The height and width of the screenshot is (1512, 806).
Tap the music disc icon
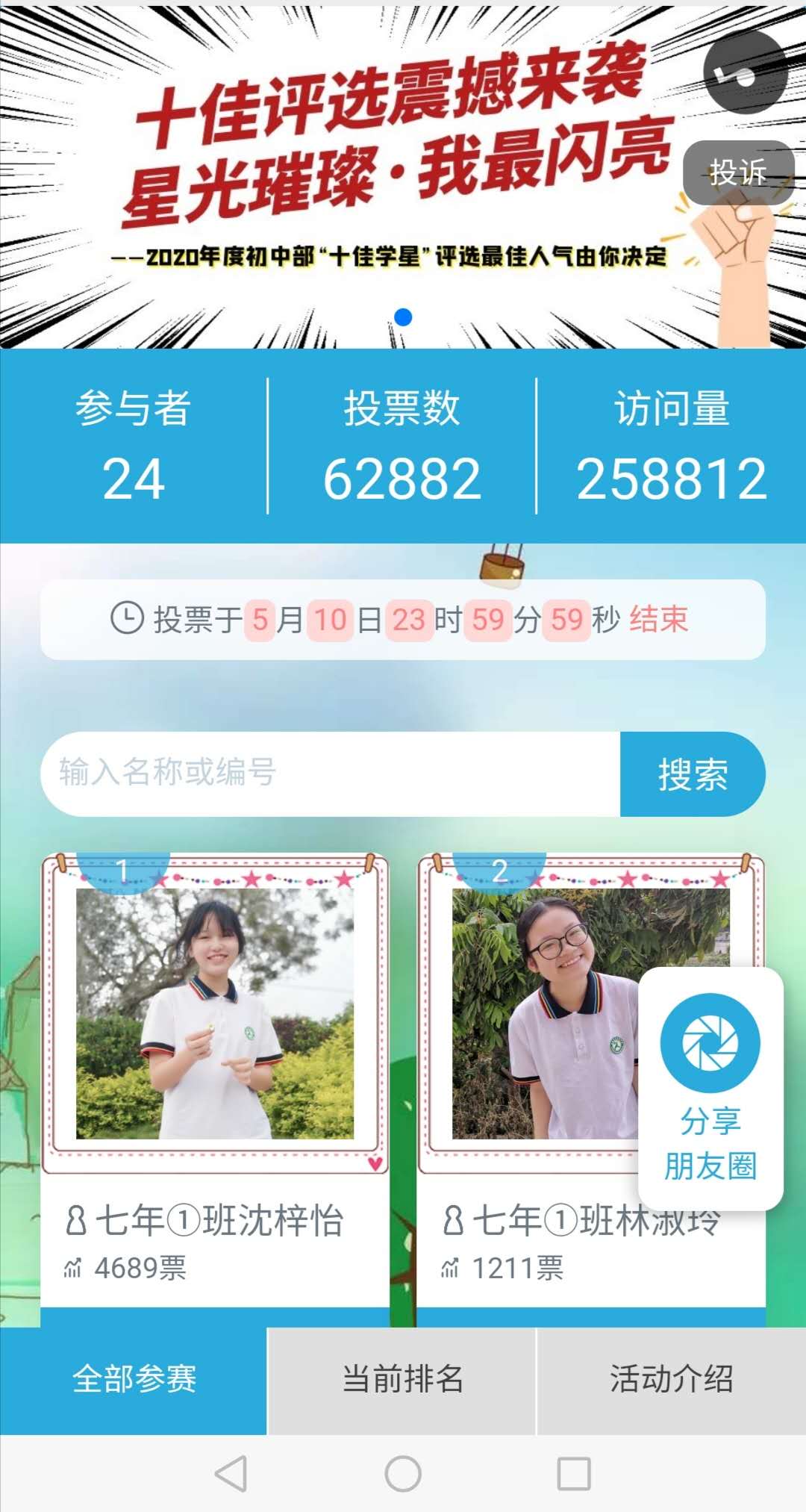tap(746, 72)
